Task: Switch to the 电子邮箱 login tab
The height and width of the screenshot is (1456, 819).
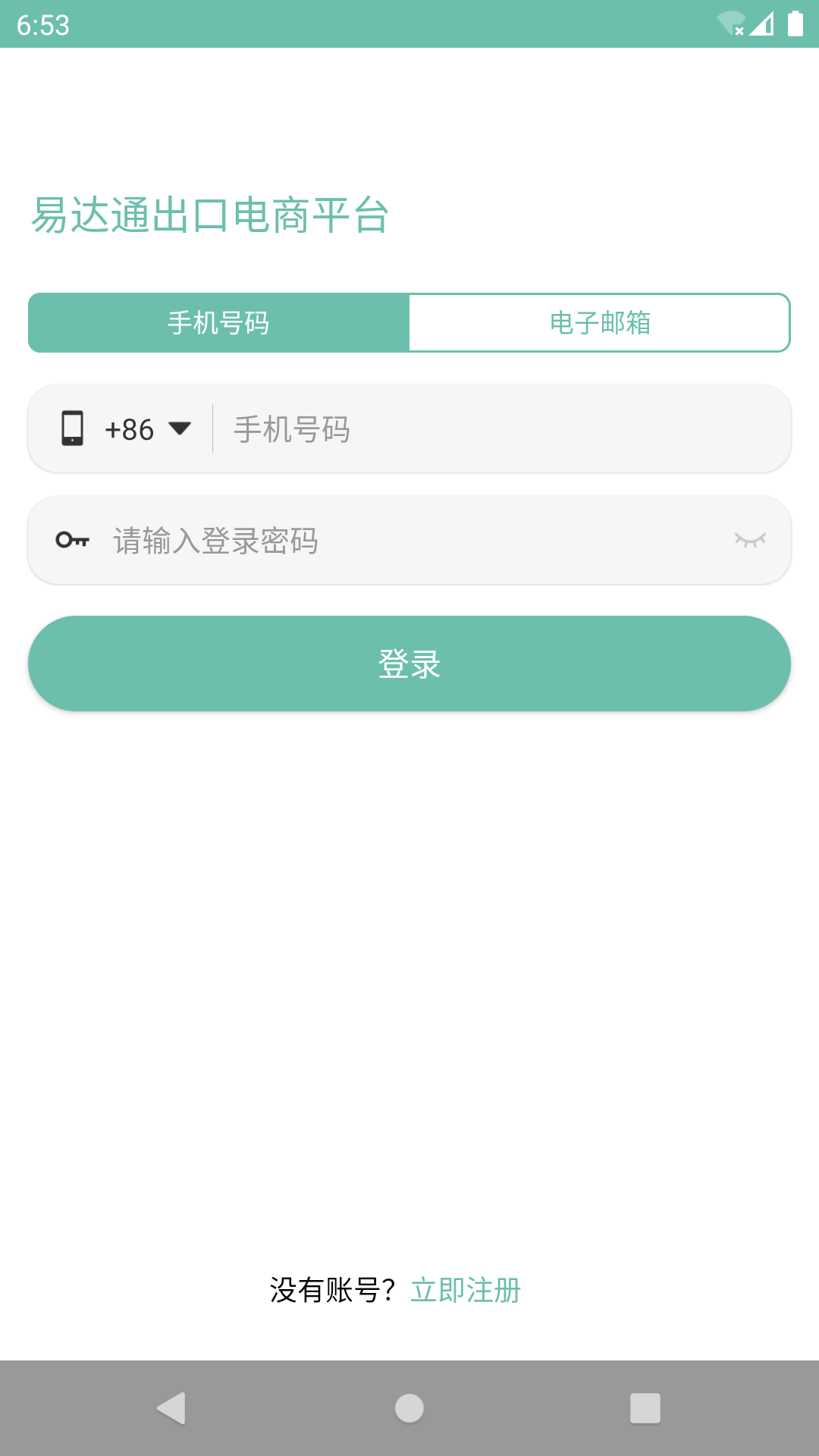Action: pos(600,322)
